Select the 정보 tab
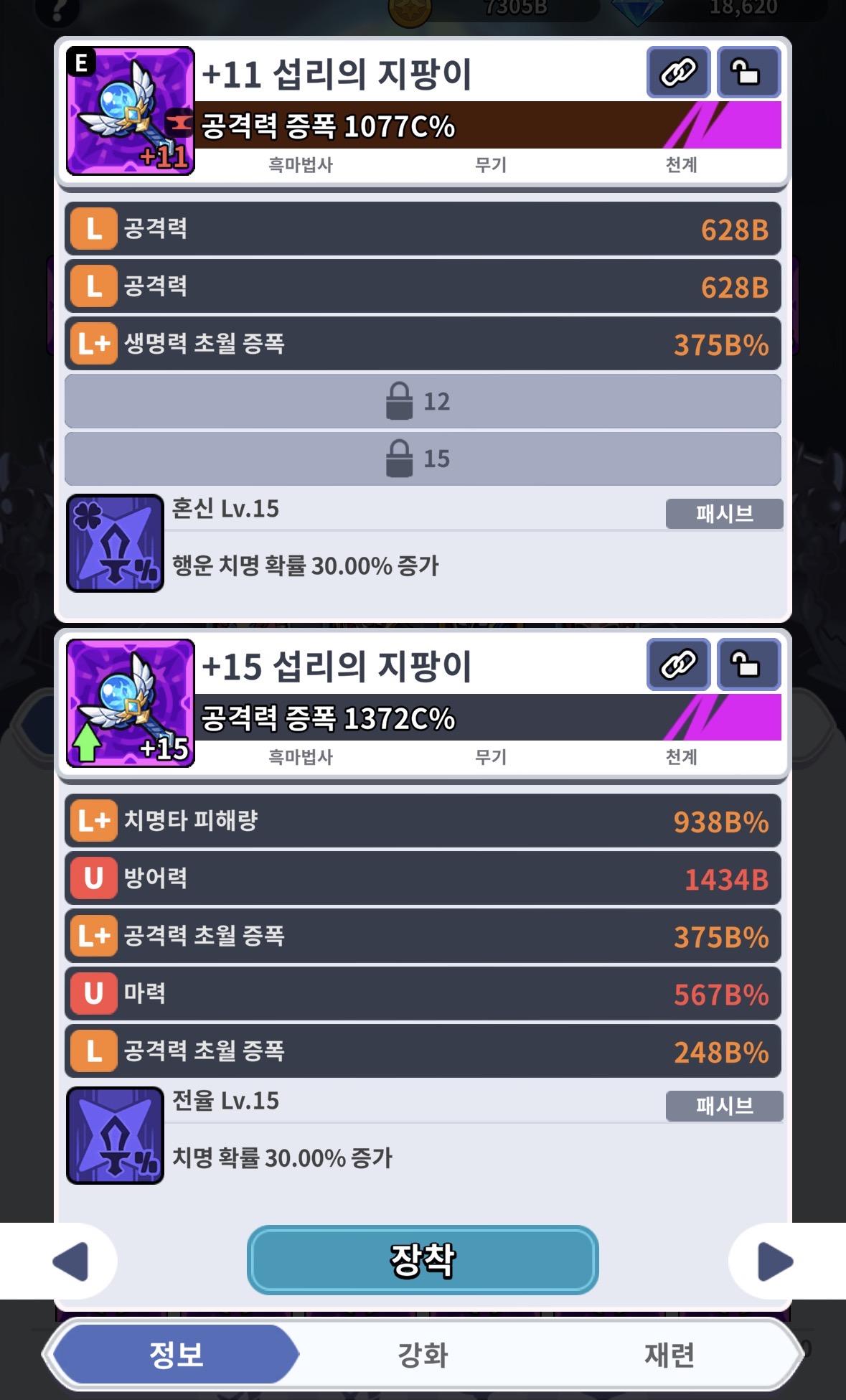Viewport: 846px width, 1400px height. tap(176, 1355)
